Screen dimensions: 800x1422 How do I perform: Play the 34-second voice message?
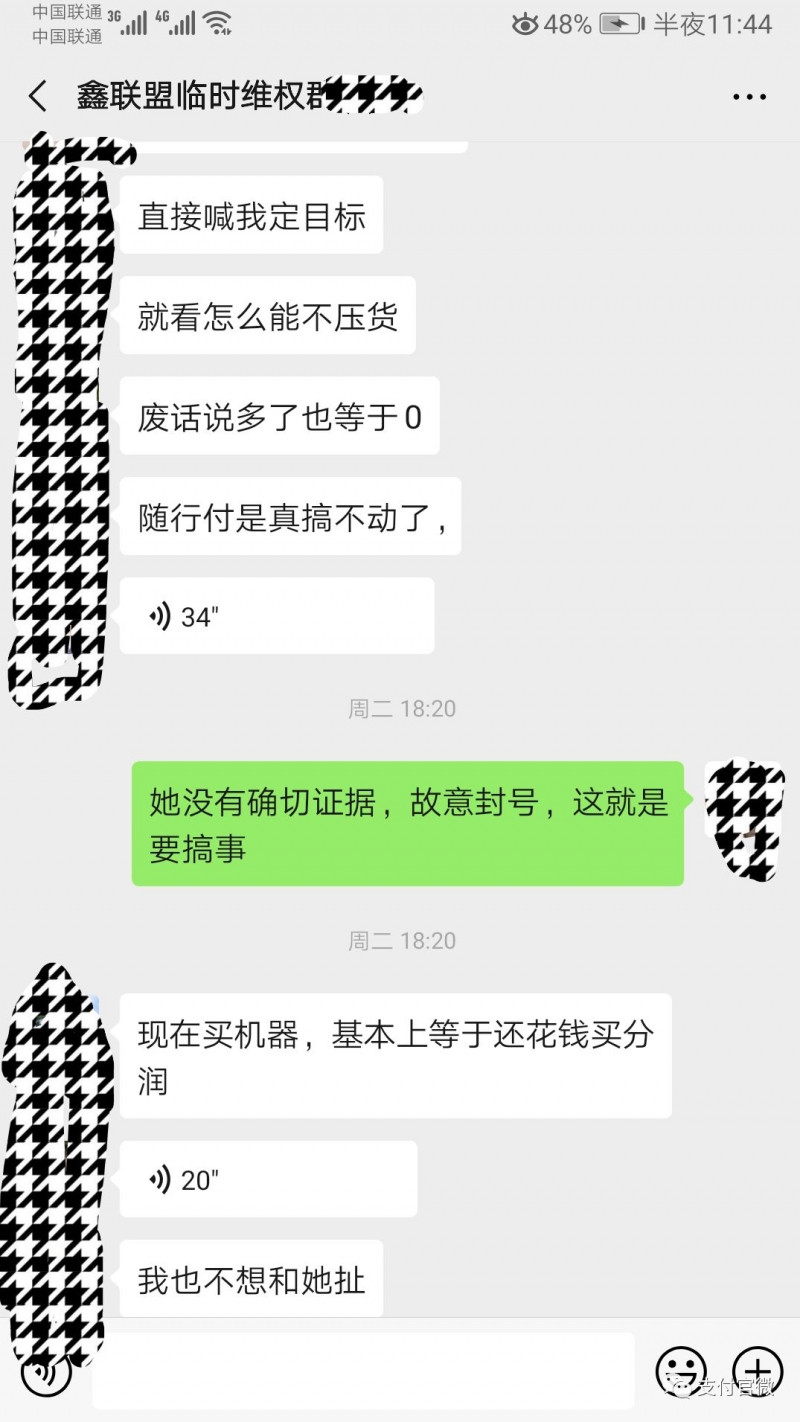(276, 616)
